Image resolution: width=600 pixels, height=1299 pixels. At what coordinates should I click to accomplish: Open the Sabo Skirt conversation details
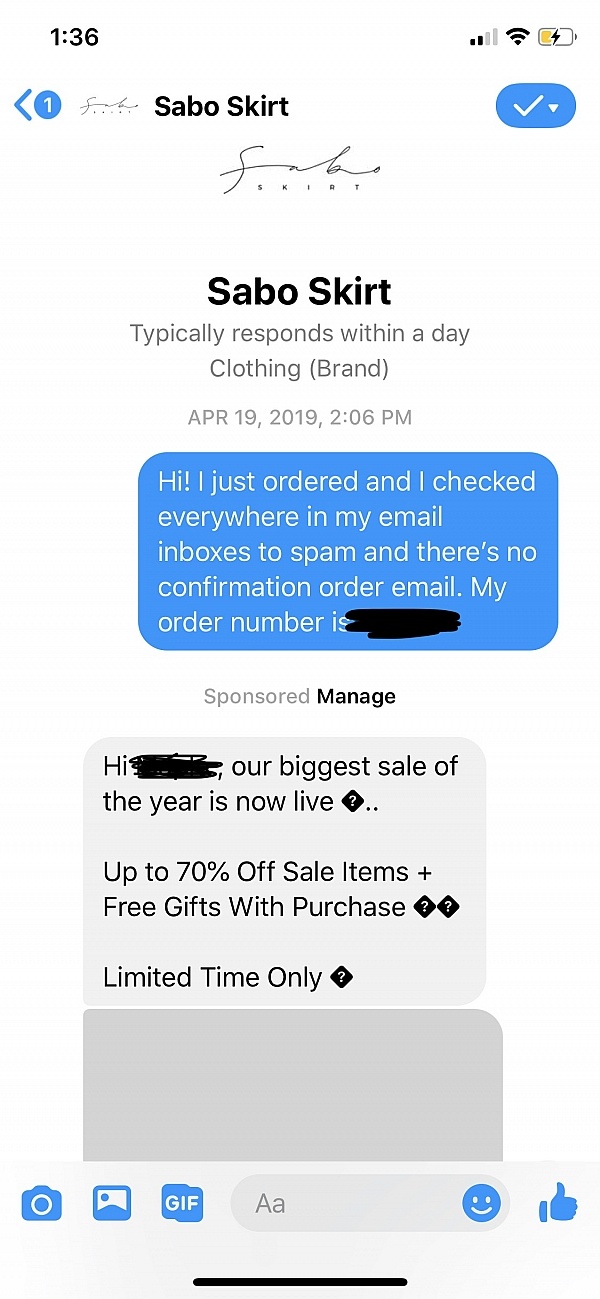(x=221, y=106)
